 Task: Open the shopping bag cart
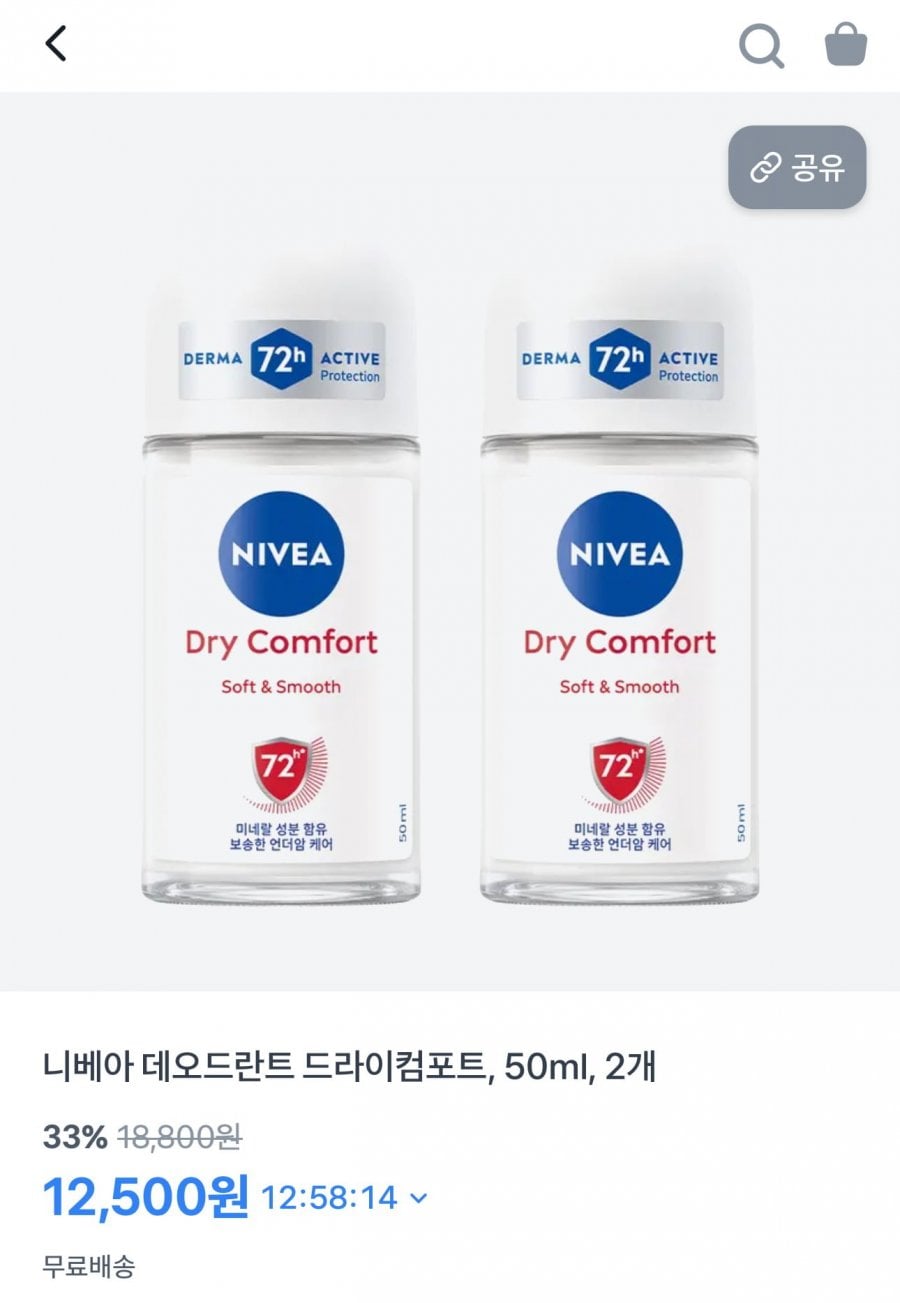(x=845, y=46)
